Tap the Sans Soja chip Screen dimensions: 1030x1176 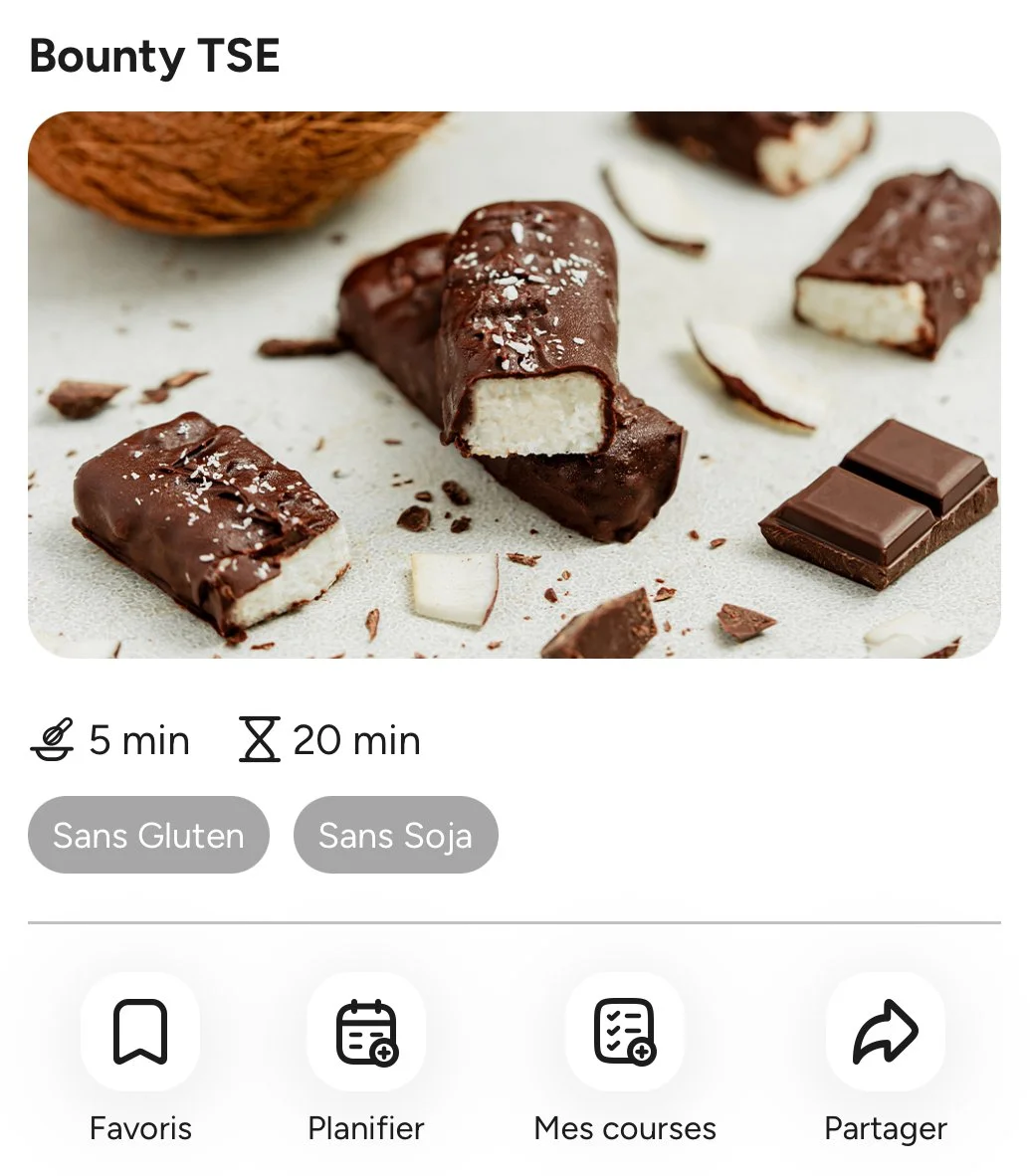395,835
